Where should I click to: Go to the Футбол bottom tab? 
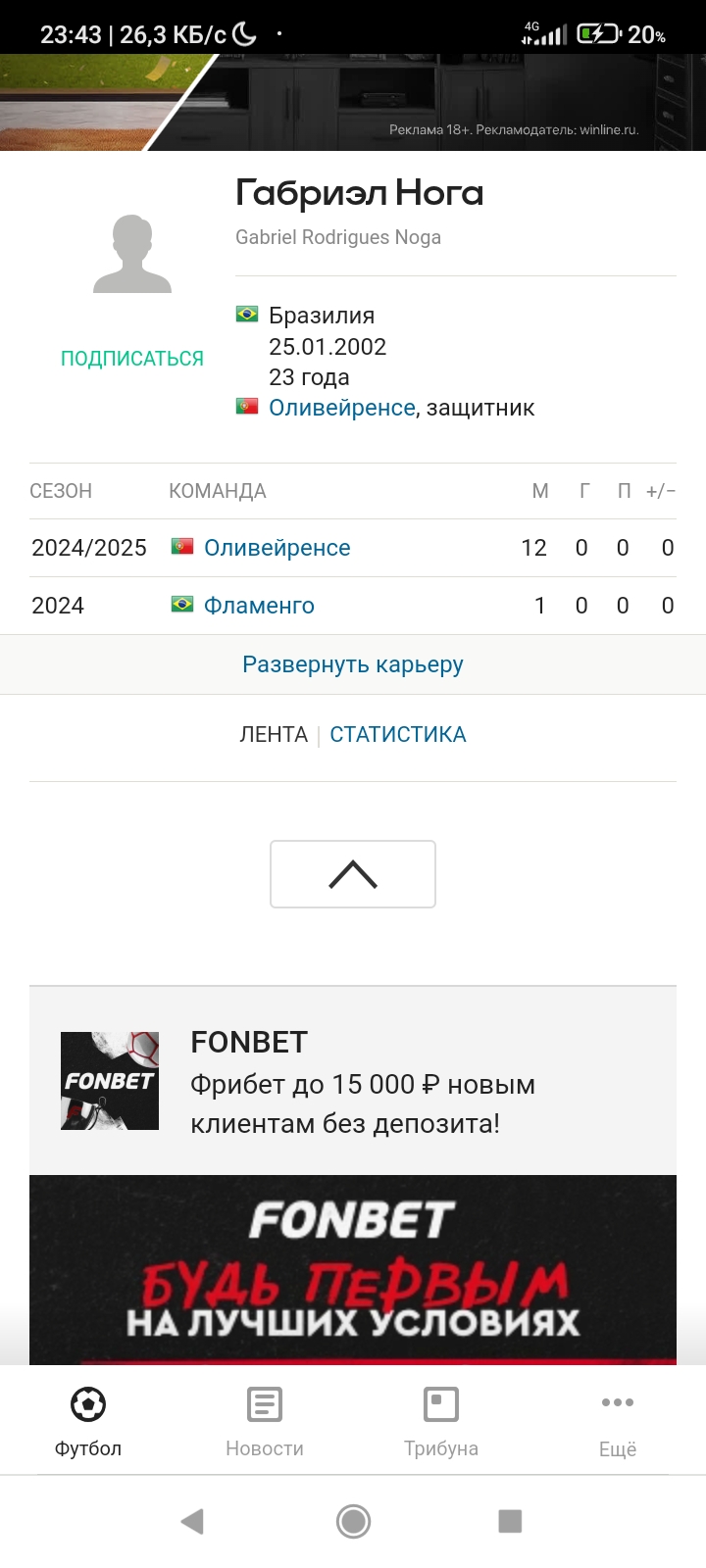click(x=88, y=1420)
